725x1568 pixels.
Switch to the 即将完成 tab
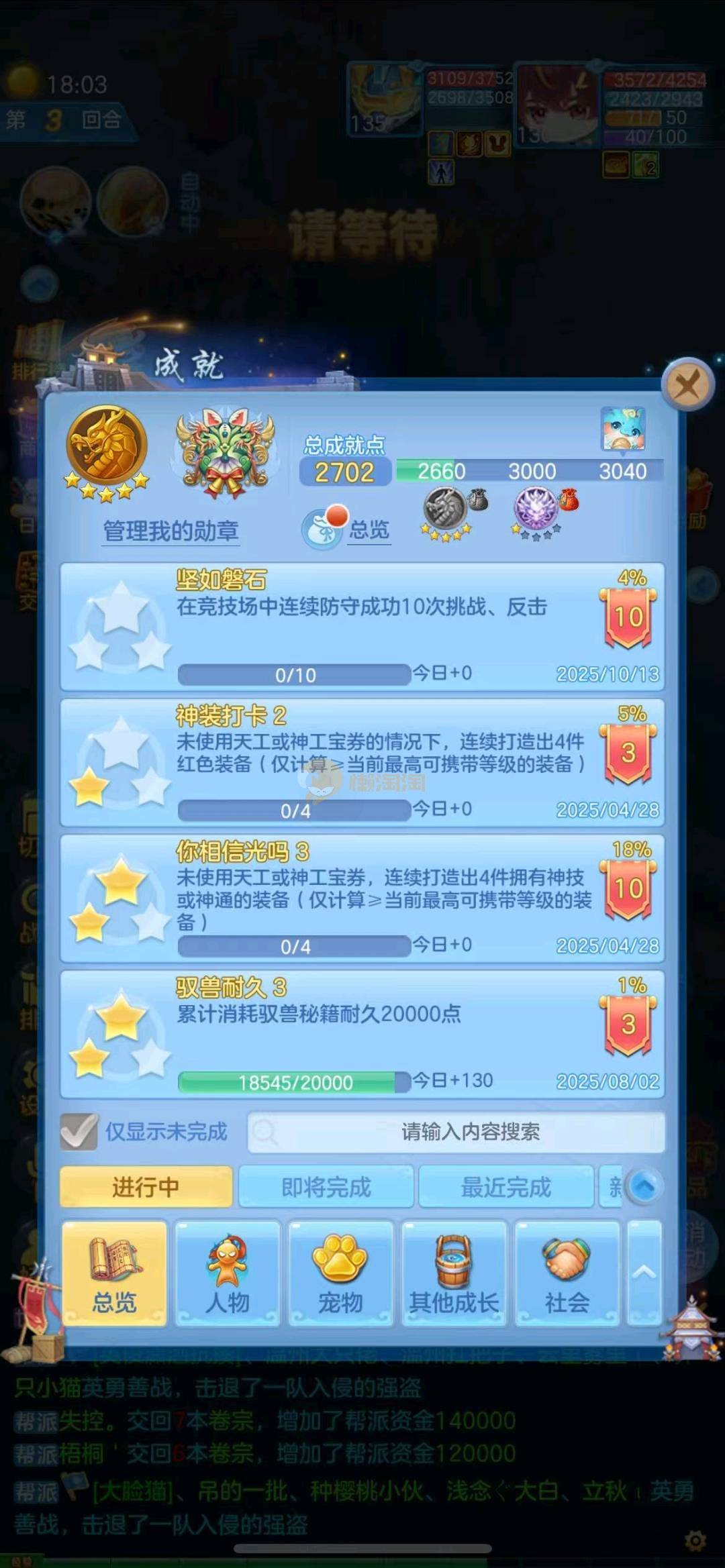click(x=326, y=1187)
